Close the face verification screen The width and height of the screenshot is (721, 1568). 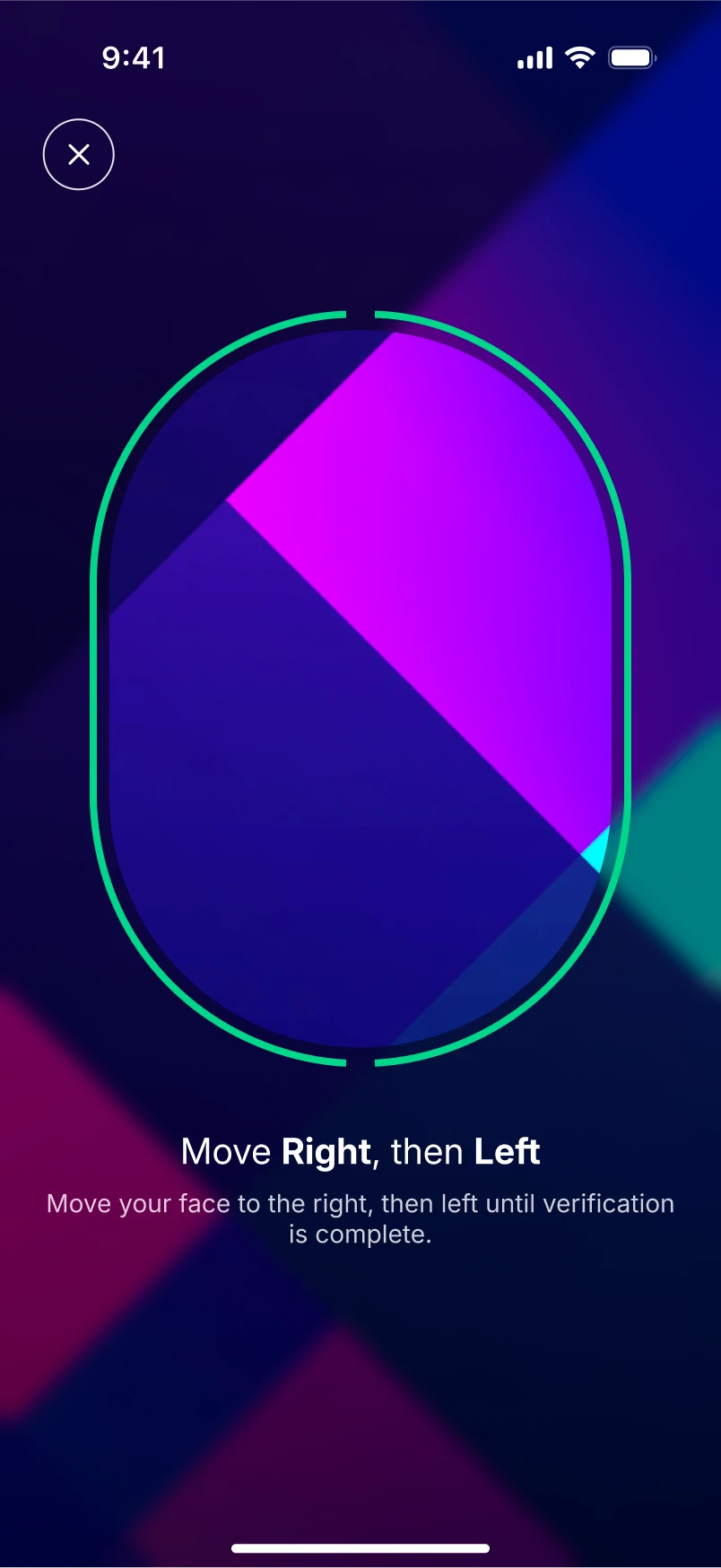tap(79, 154)
